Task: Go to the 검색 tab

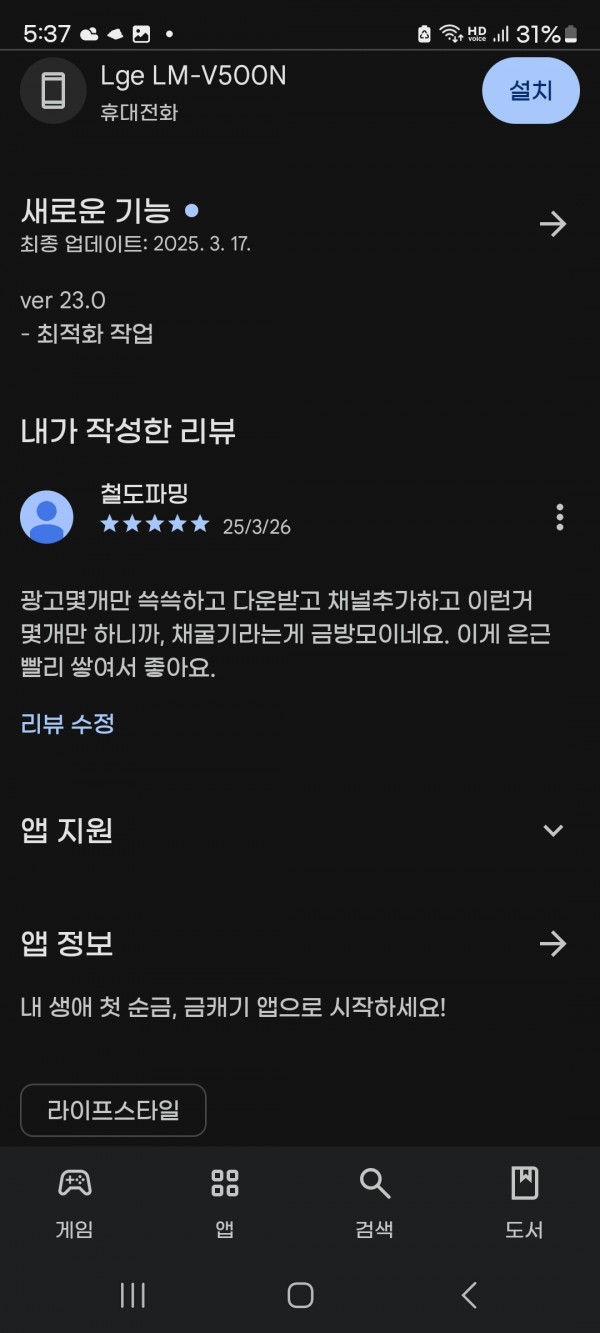Action: point(375,1202)
